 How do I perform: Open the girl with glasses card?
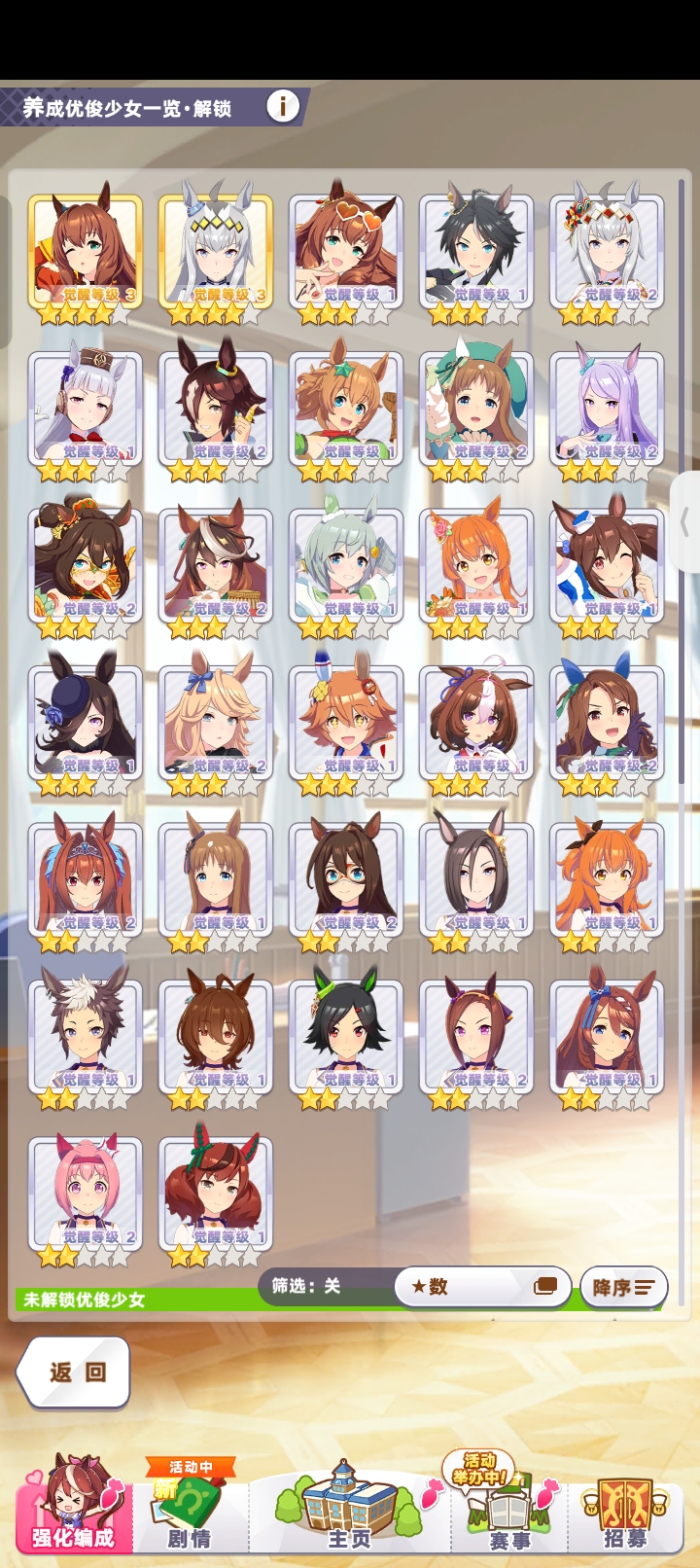[x=346, y=880]
